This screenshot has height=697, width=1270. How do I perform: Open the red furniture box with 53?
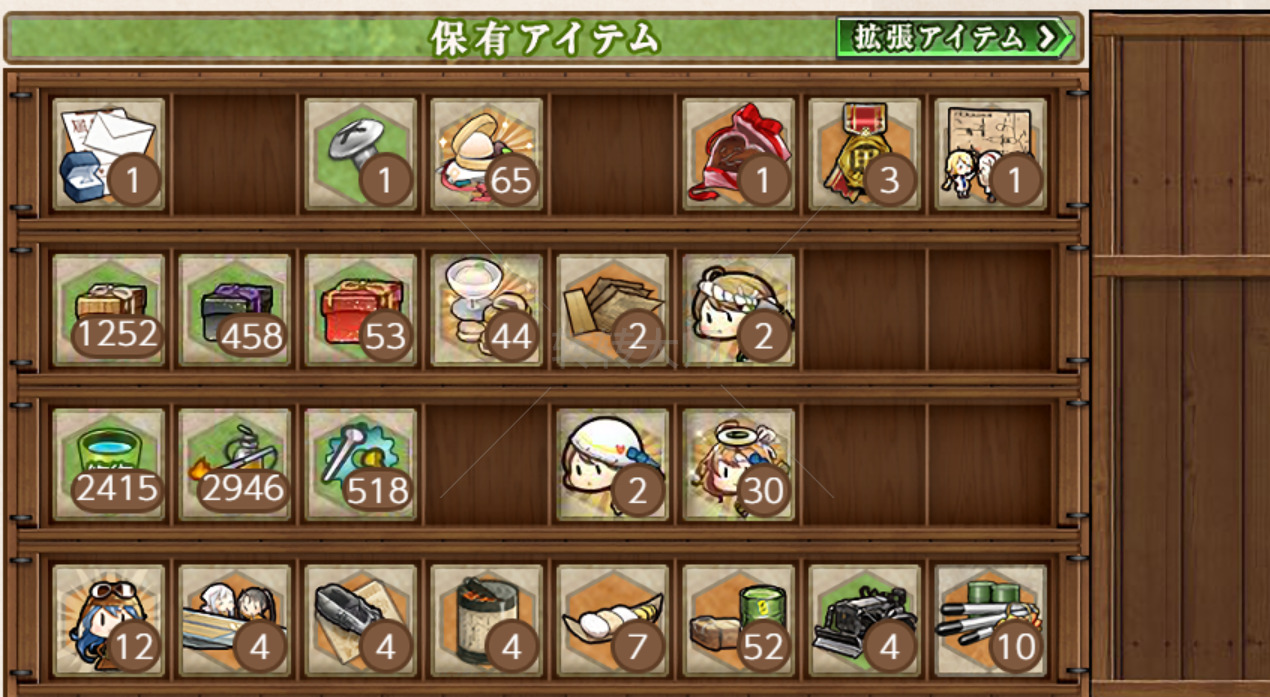[x=360, y=309]
